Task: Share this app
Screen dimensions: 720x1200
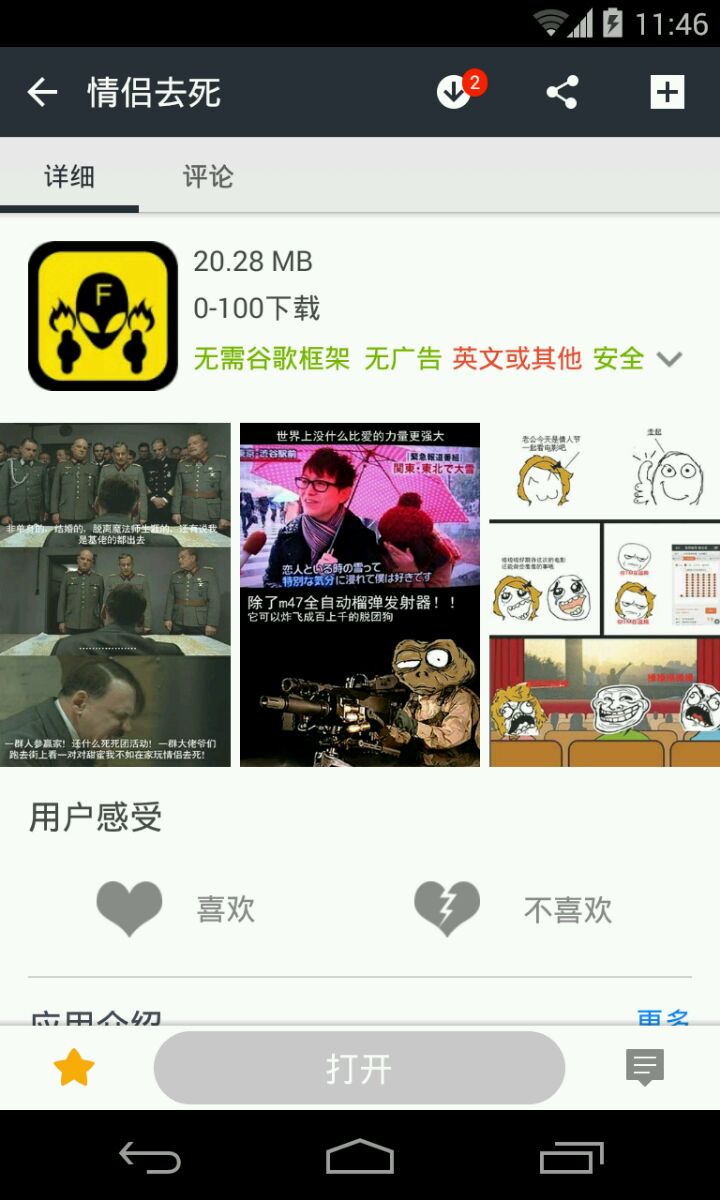Action: click(562, 93)
